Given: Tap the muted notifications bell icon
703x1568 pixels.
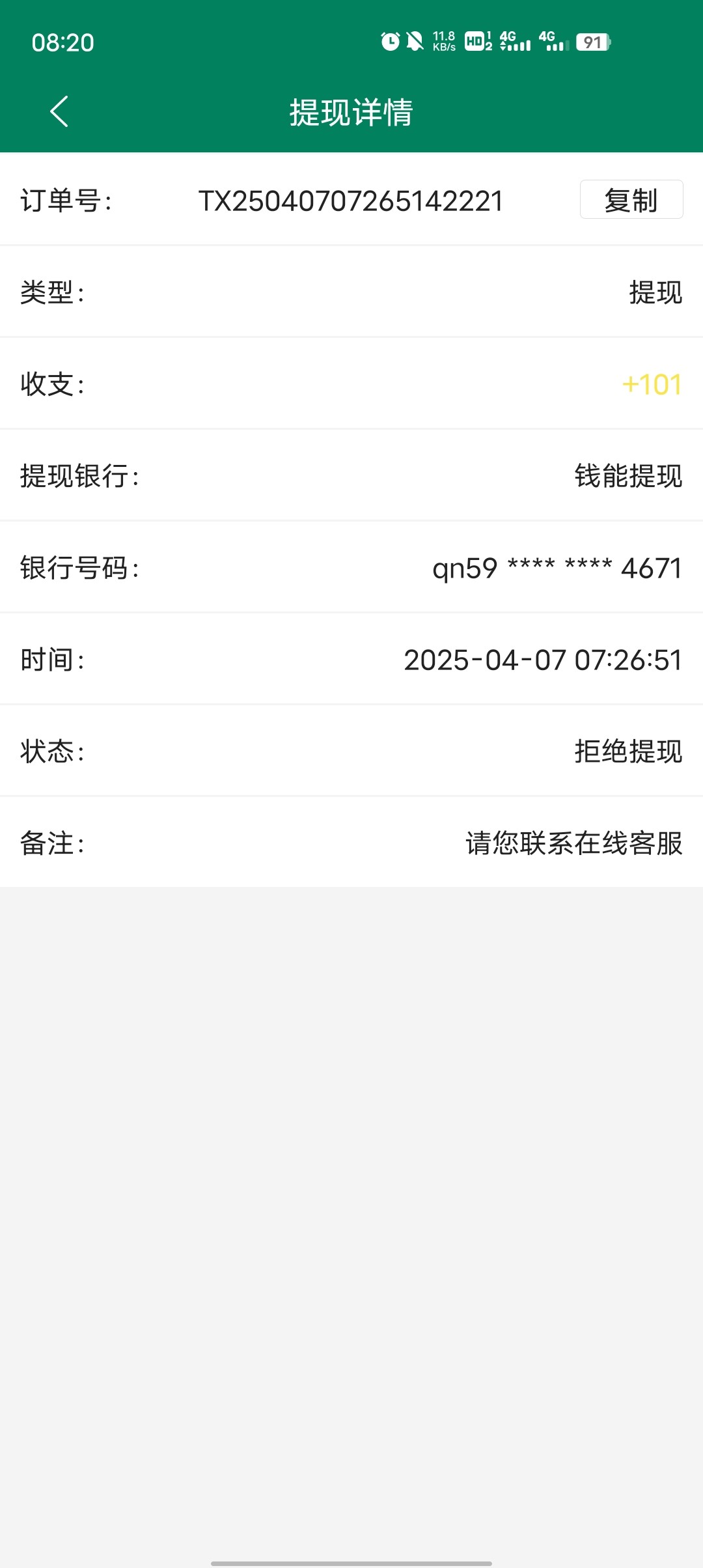Looking at the screenshot, I should [415, 41].
